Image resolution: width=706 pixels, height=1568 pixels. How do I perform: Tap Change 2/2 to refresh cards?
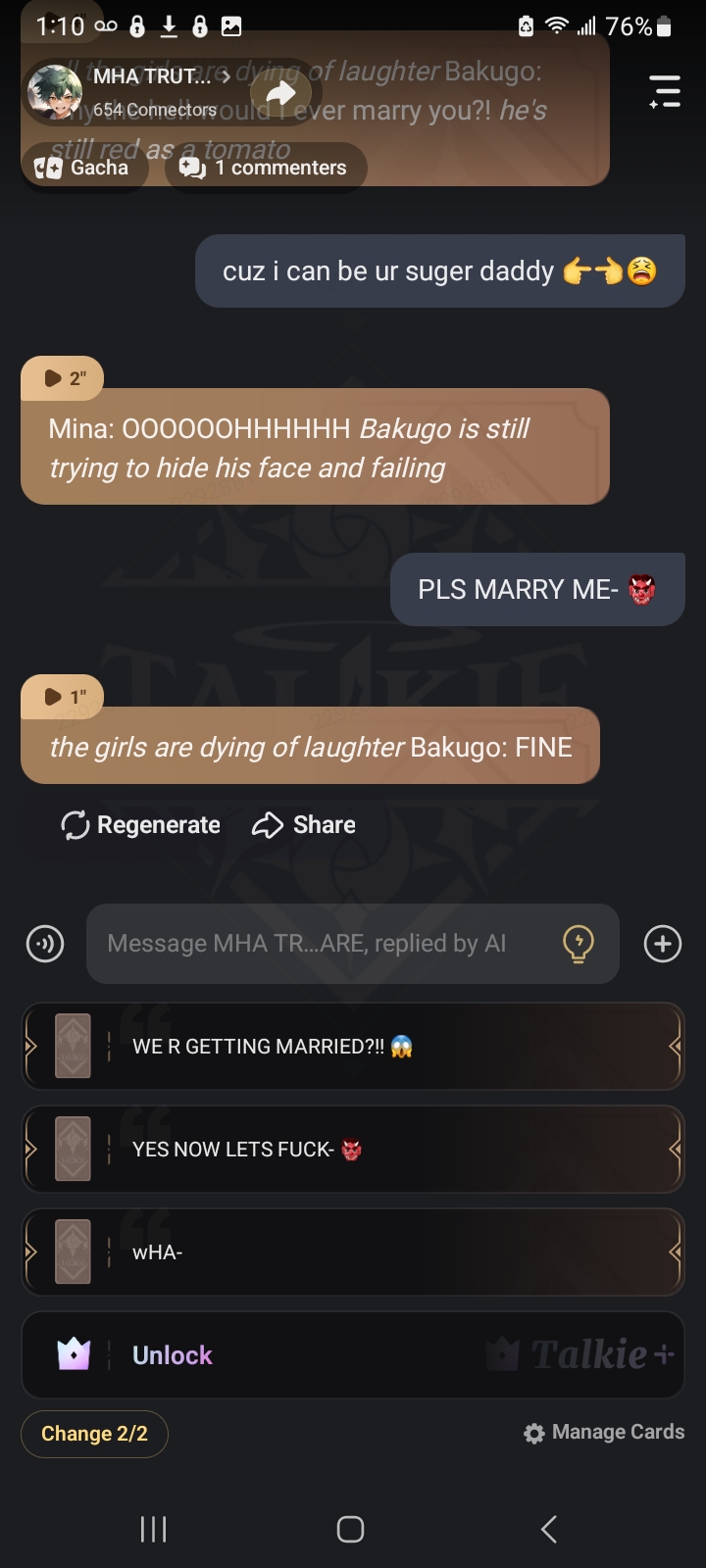(x=94, y=1434)
